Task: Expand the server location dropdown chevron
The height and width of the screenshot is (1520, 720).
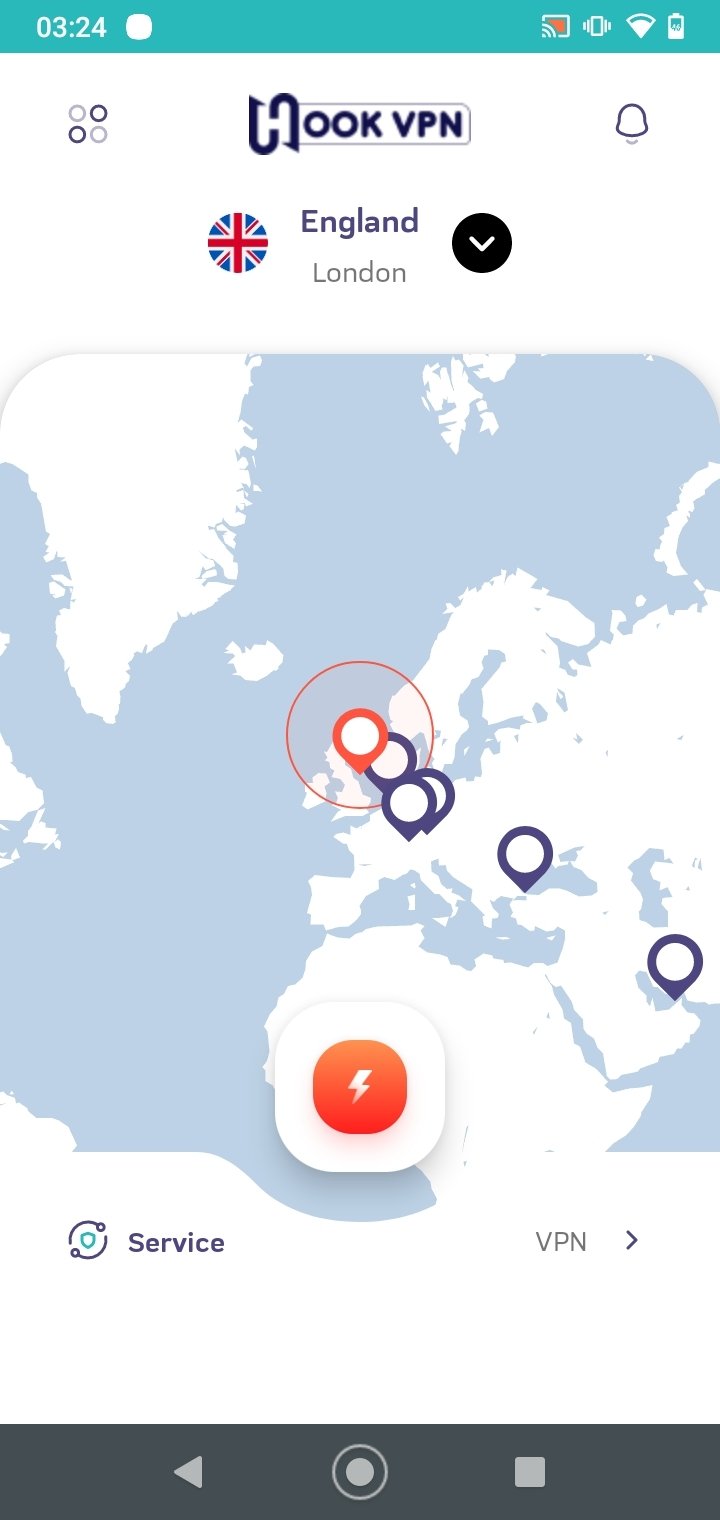Action: 482,242
